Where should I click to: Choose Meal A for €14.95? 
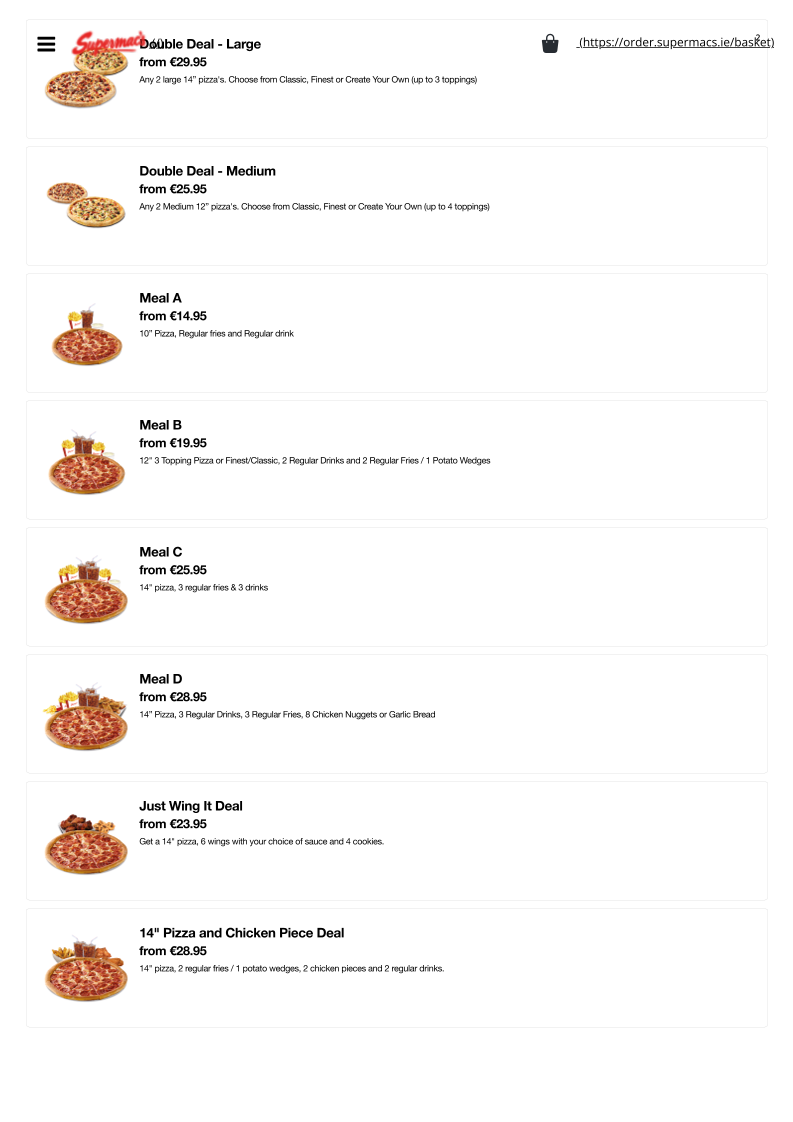click(x=396, y=333)
